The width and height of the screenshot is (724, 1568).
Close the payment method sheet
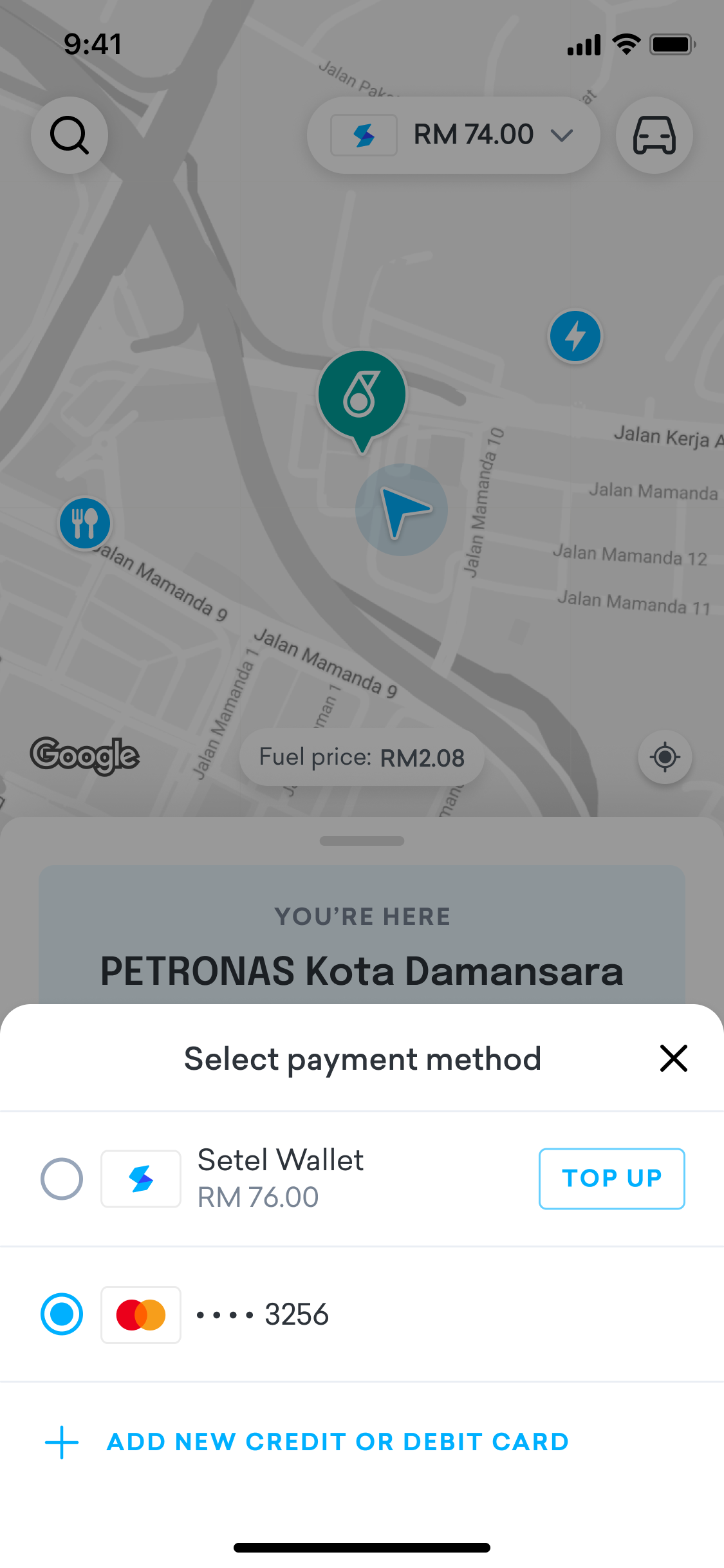point(673,1058)
